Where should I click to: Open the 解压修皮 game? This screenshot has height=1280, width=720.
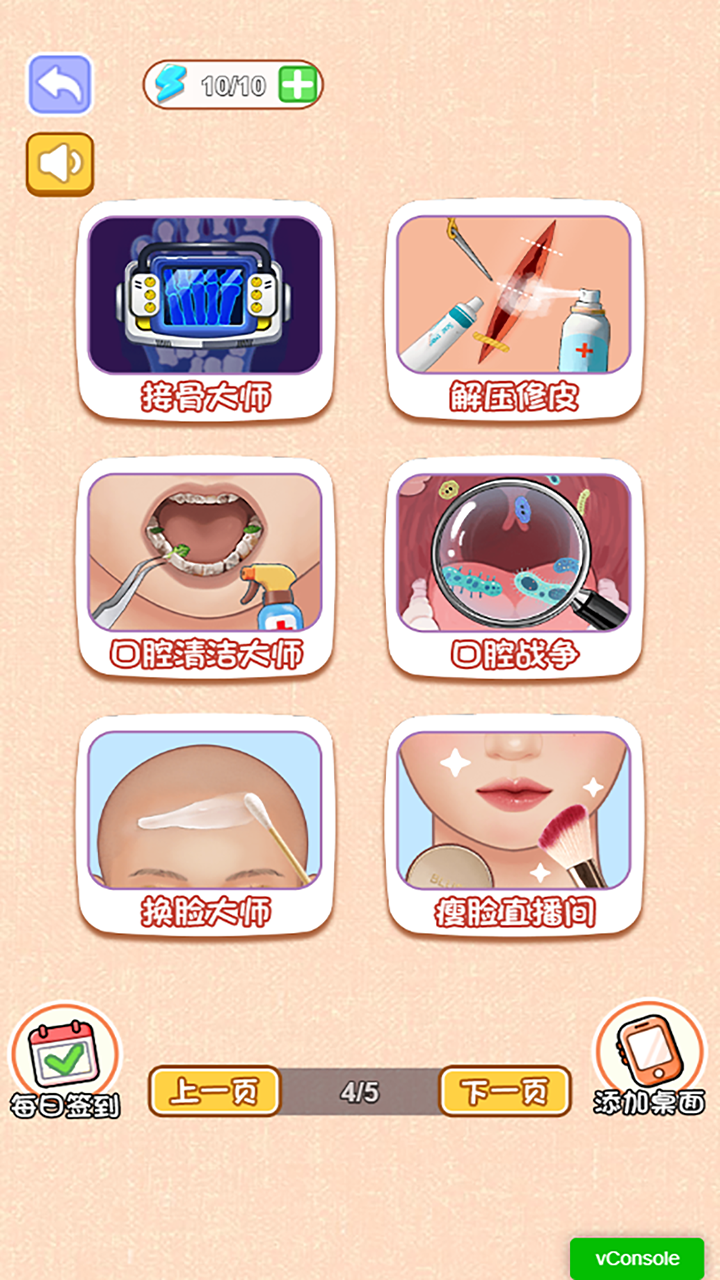[514, 310]
